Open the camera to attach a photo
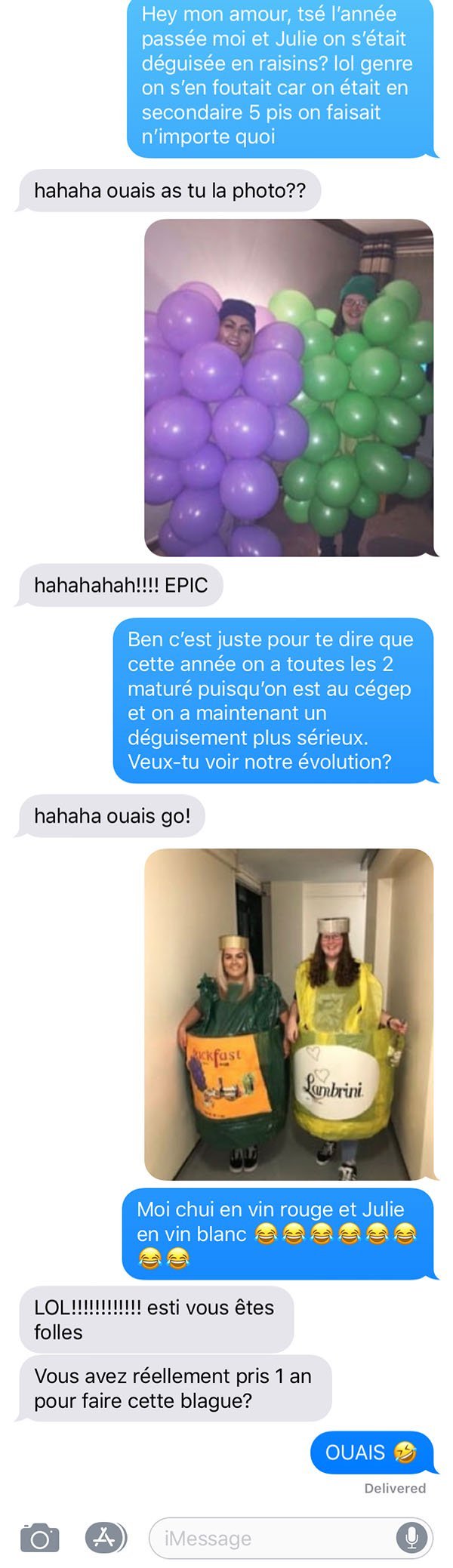Viewport: 453px width, 1568px height. click(x=39, y=1538)
